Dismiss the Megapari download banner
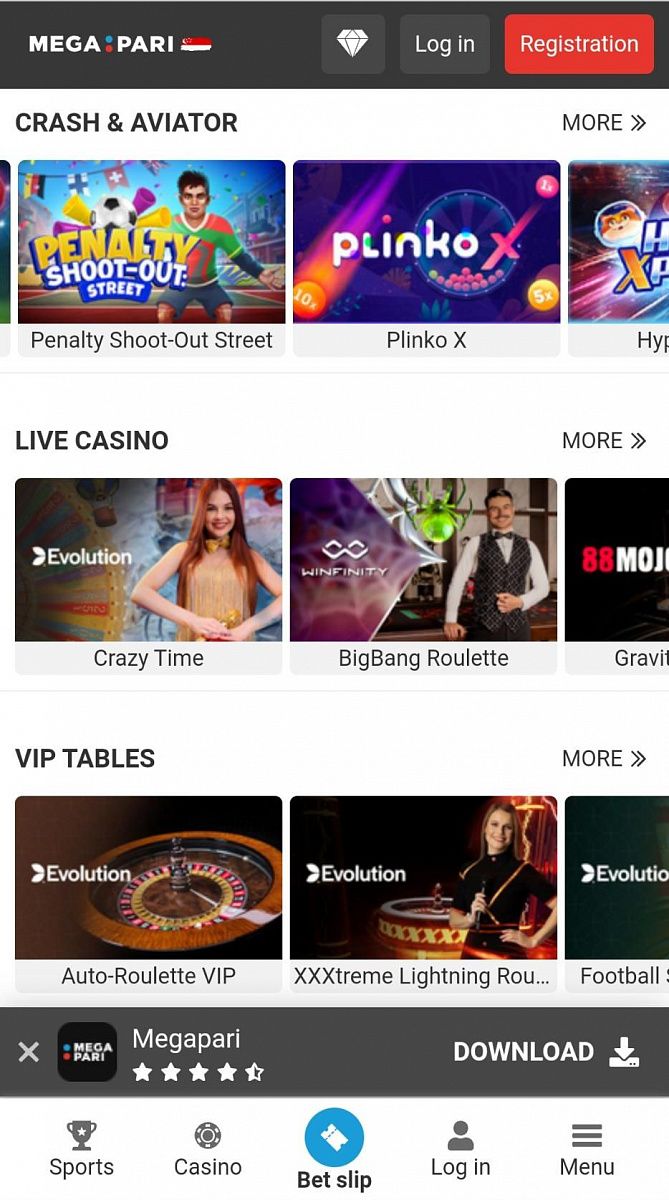Viewport: 669px width, 1200px height. tap(29, 1052)
